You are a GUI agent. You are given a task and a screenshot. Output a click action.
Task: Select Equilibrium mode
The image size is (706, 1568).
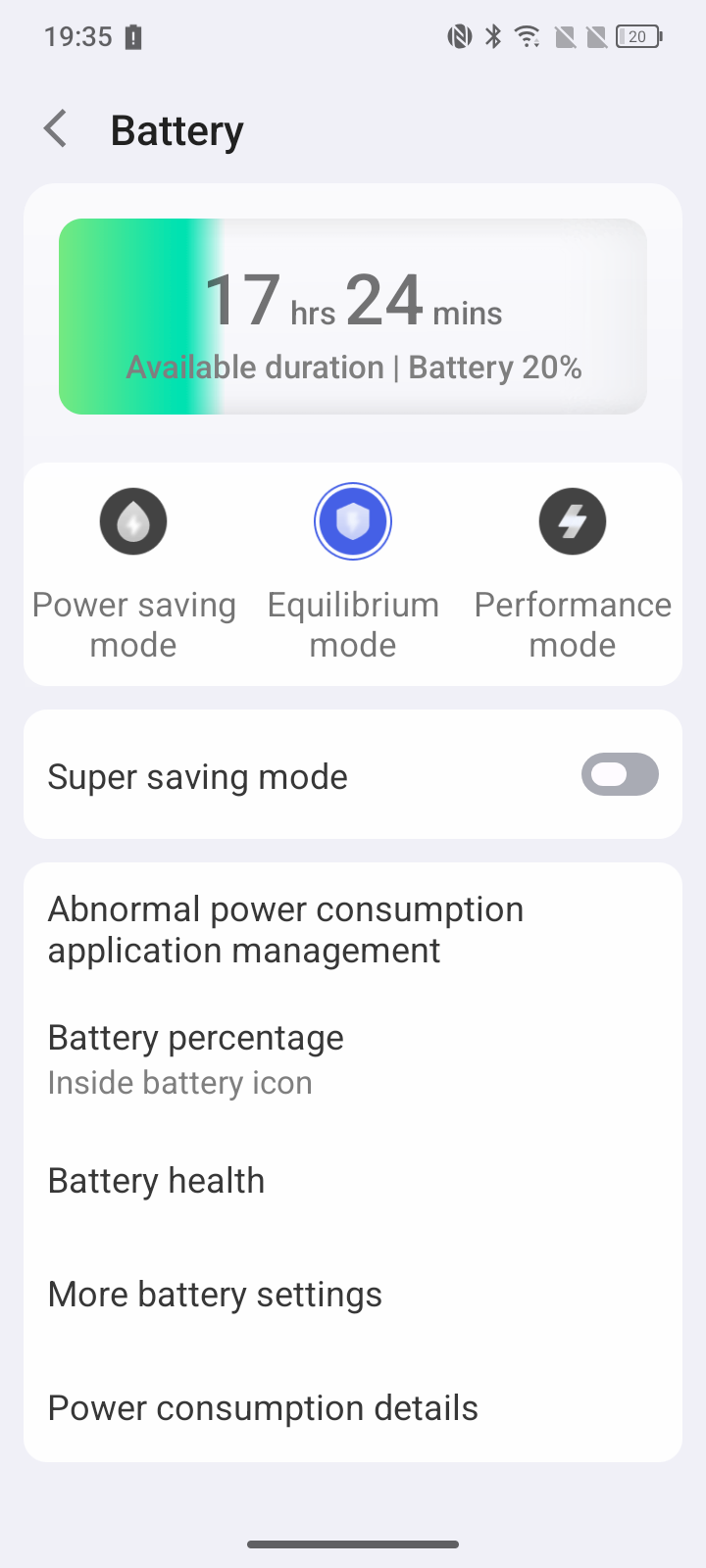[x=353, y=521]
